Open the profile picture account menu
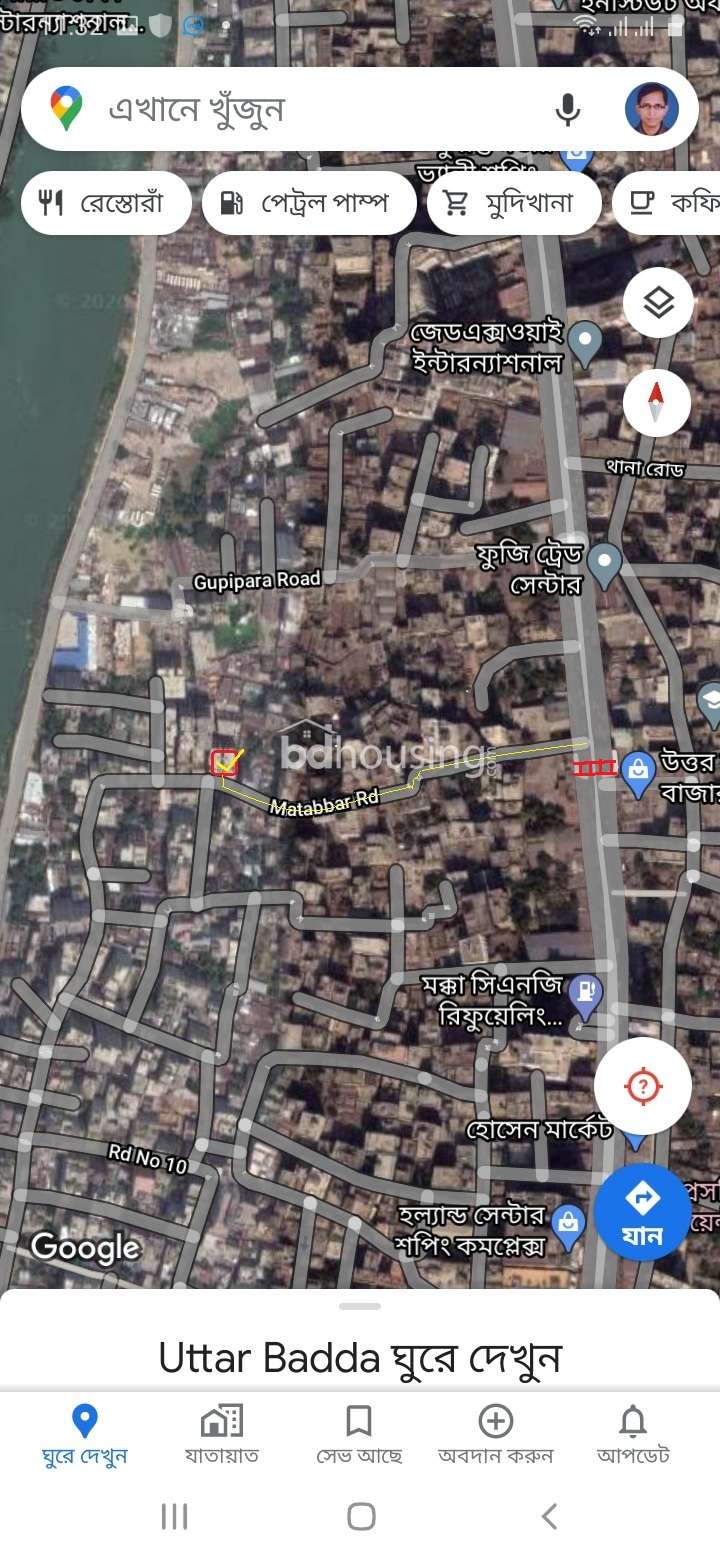Image resolution: width=720 pixels, height=1560 pixels. [x=652, y=109]
